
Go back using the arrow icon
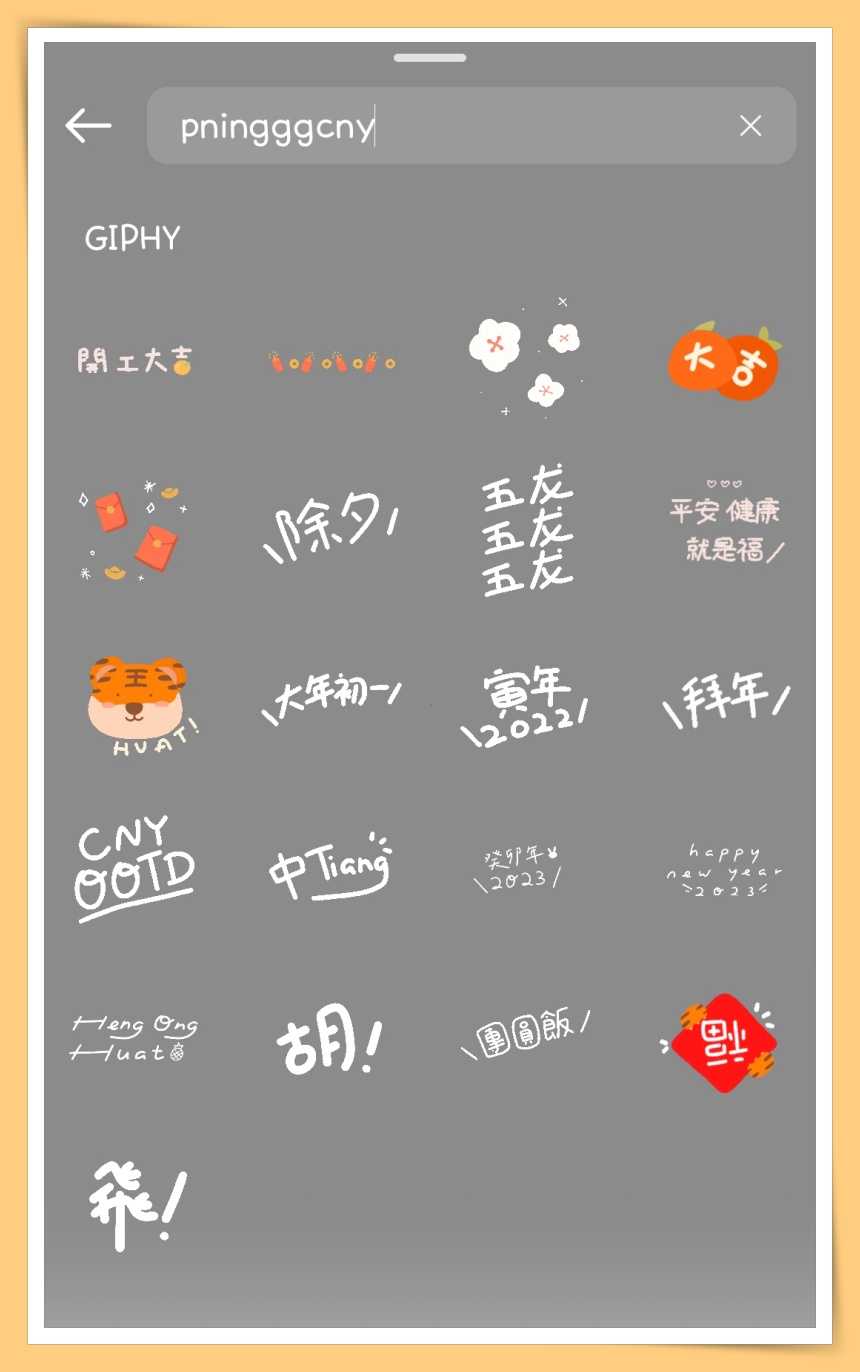[88, 126]
